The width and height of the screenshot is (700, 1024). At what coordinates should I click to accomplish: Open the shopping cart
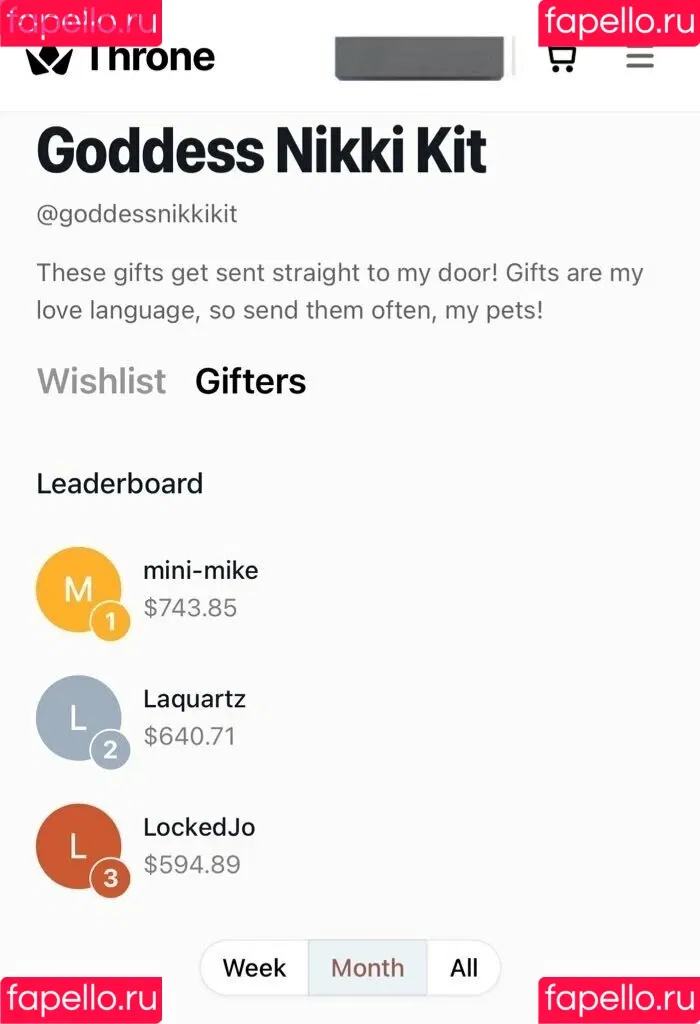pos(562,58)
